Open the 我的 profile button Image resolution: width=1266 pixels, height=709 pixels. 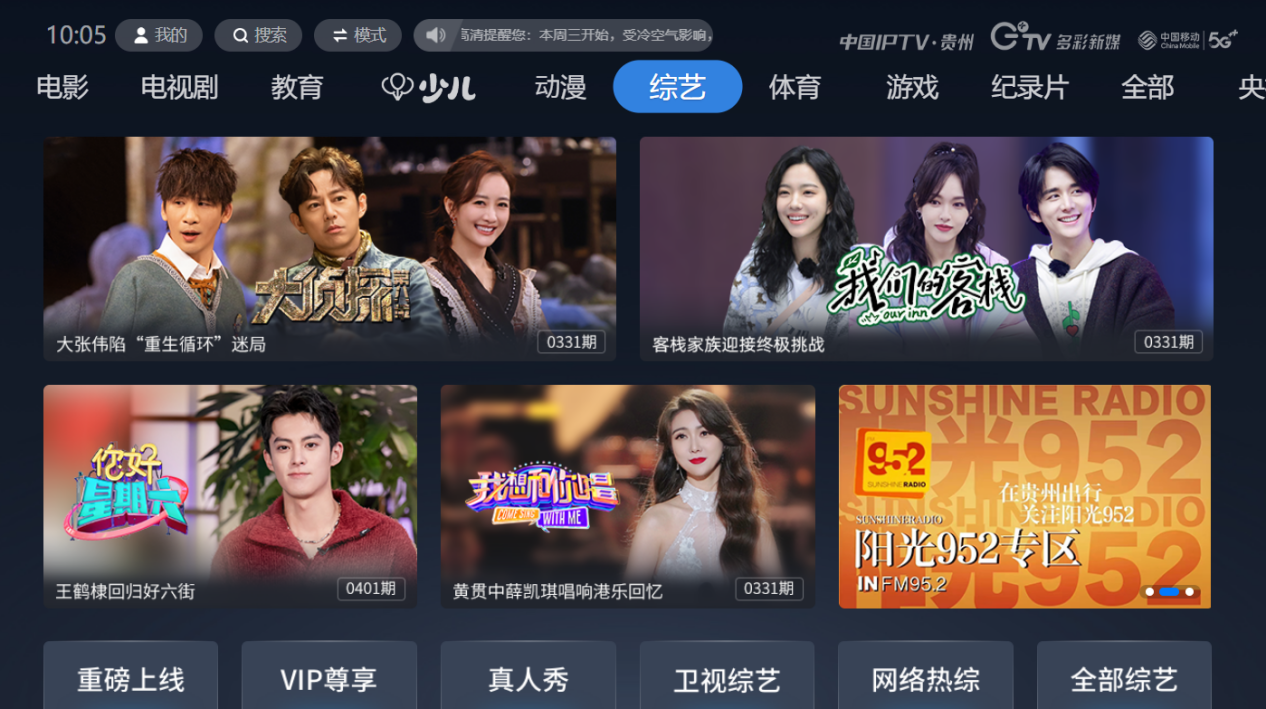tap(158, 36)
